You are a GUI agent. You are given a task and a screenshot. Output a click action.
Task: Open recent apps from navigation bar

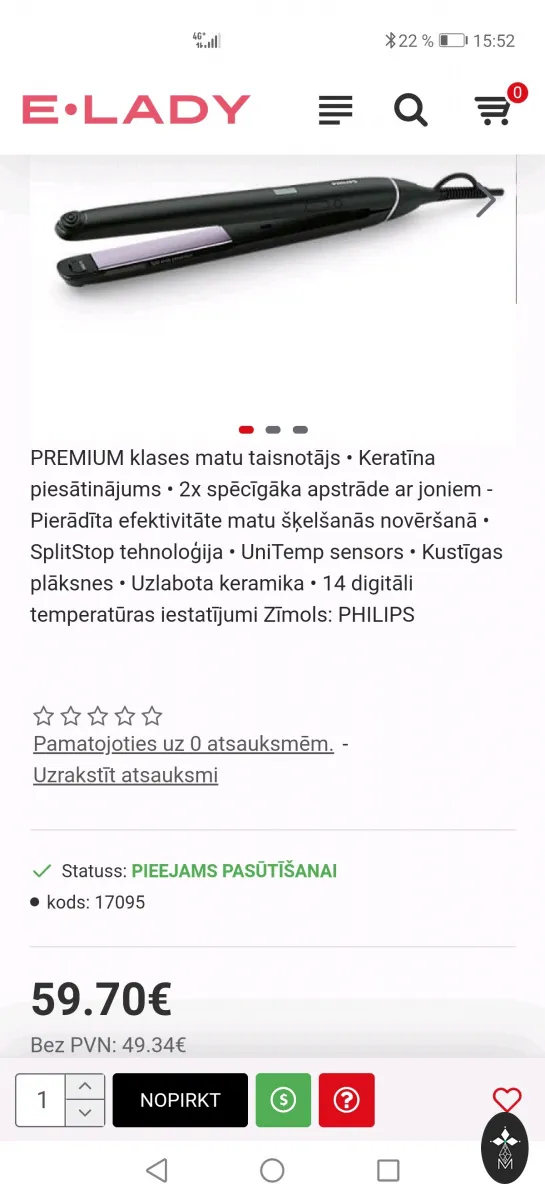tap(388, 1170)
